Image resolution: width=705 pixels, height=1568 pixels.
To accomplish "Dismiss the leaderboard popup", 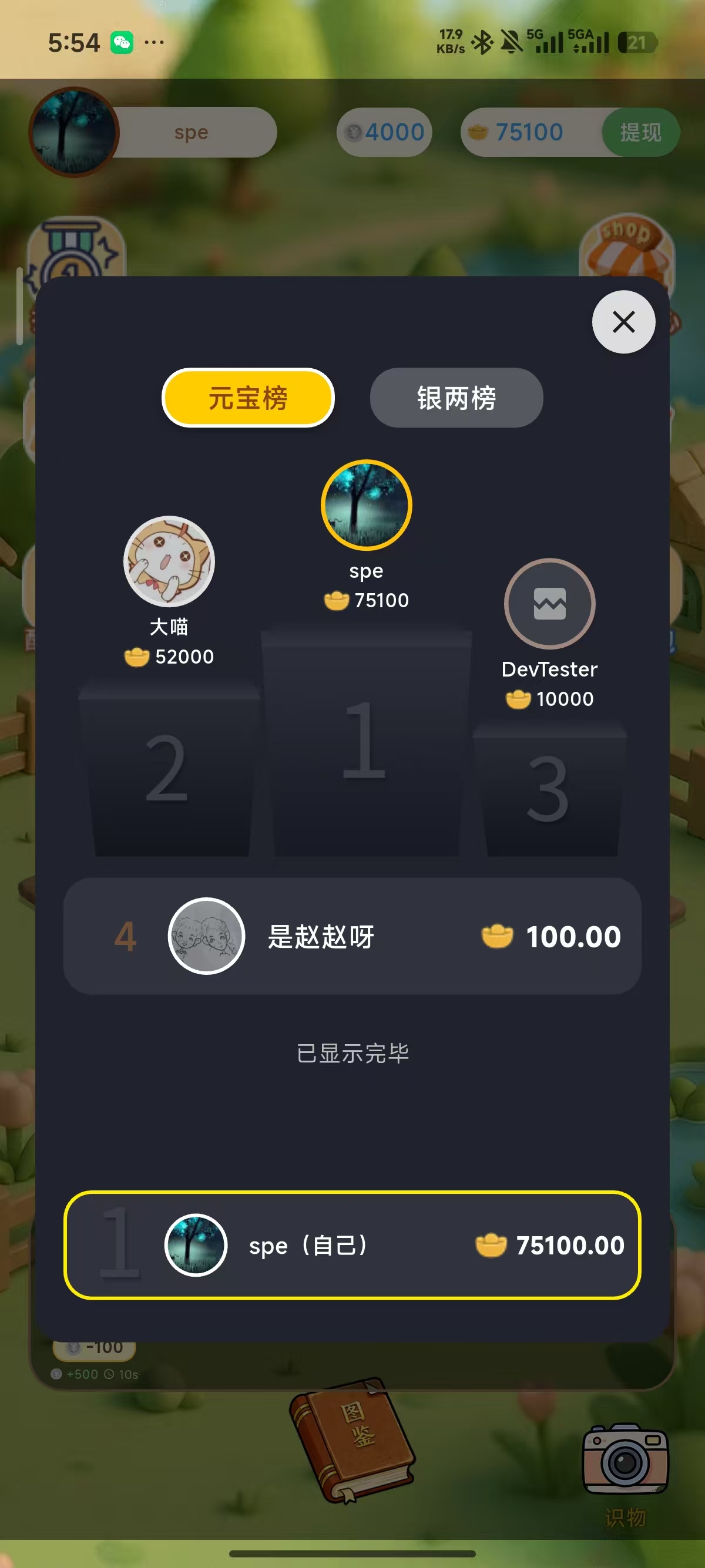I will point(623,322).
